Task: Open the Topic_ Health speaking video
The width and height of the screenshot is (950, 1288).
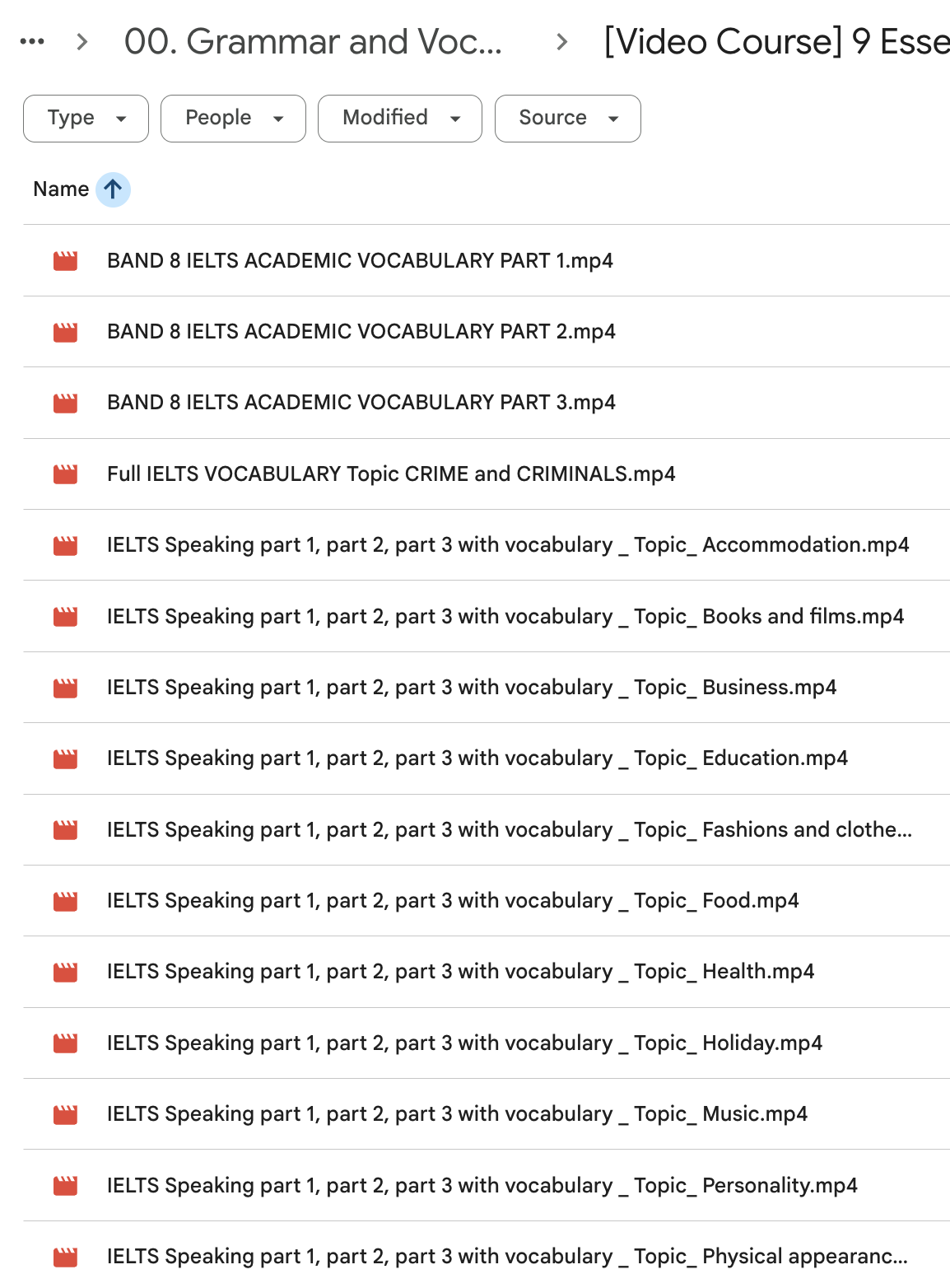Action: pyautogui.click(x=460, y=972)
